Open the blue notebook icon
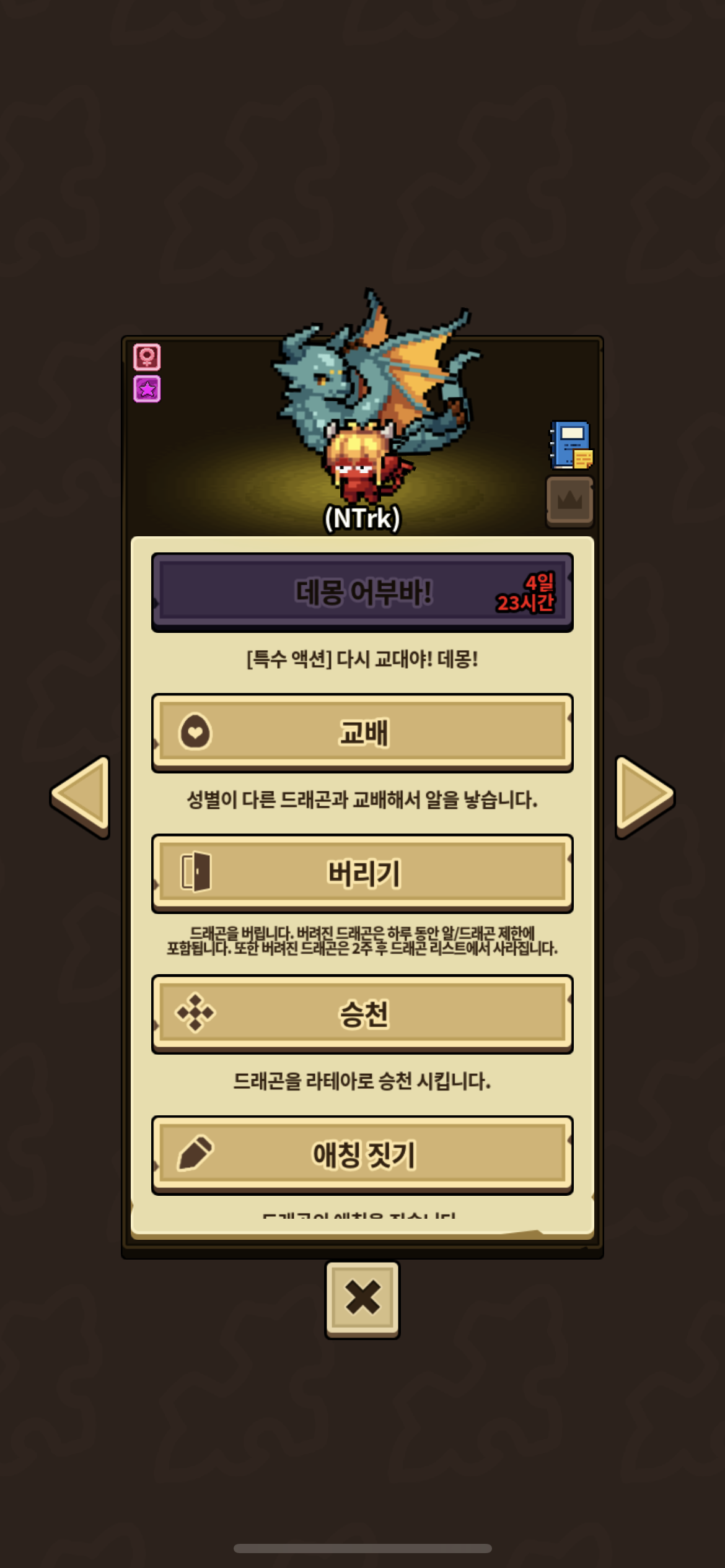The width and height of the screenshot is (725, 1568). 571,445
